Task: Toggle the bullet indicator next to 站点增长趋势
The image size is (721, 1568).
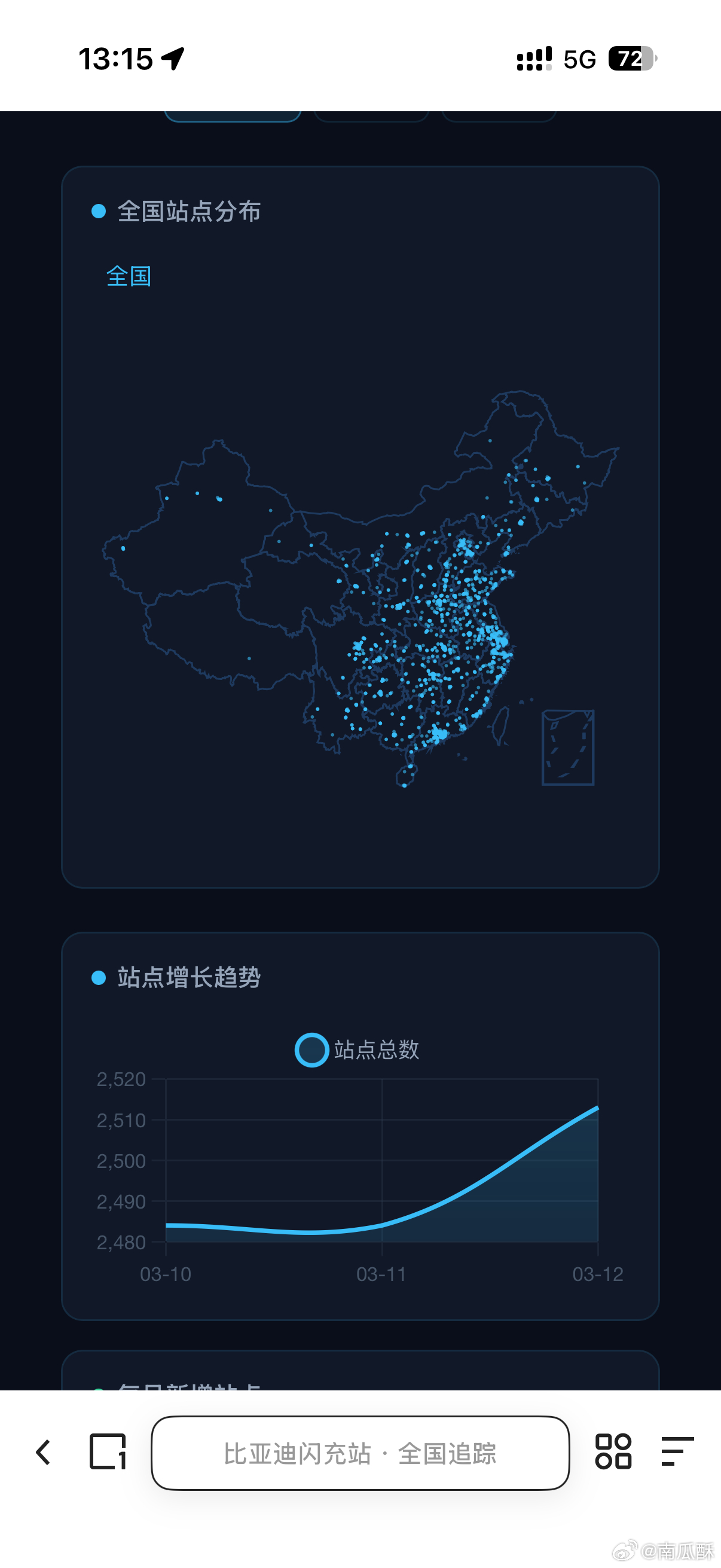Action: point(97,979)
